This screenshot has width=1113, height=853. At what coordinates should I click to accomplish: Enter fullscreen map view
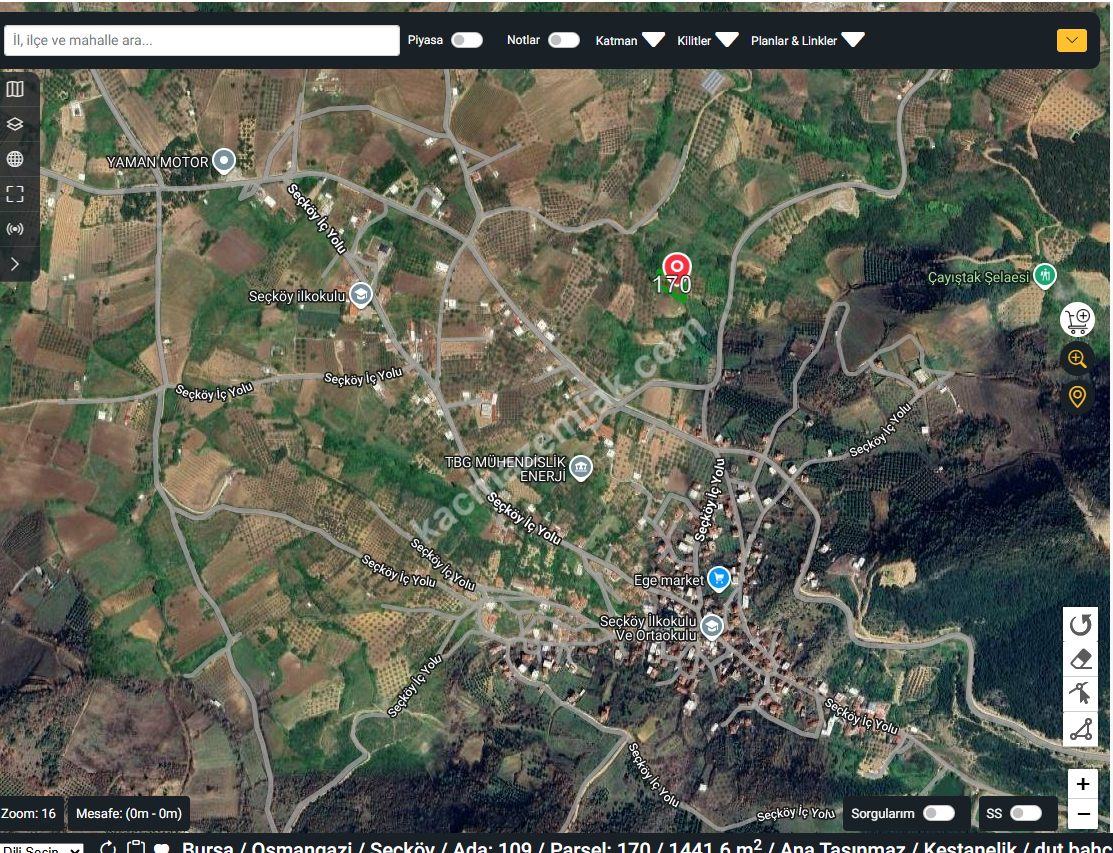(x=15, y=194)
